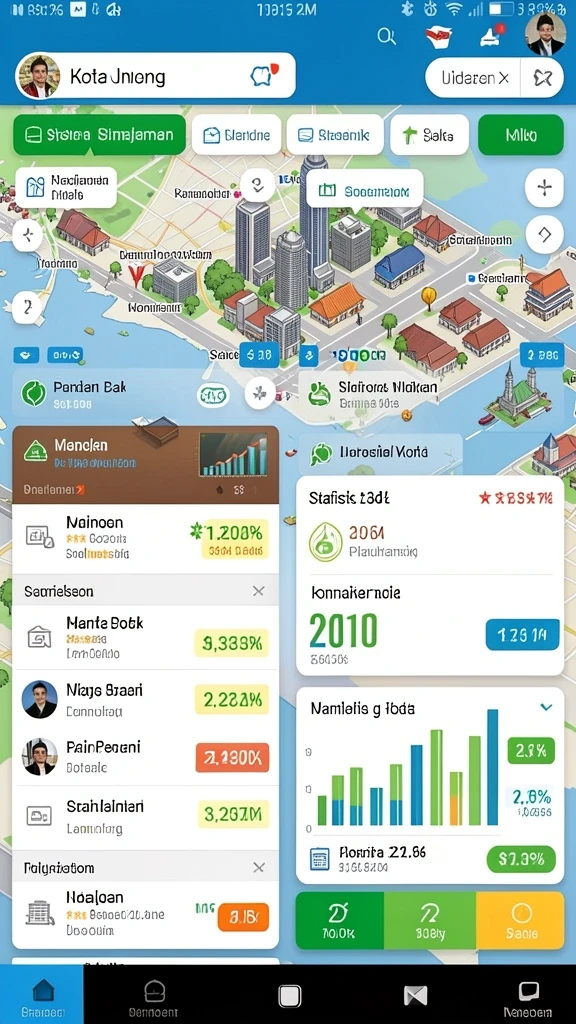The height and width of the screenshot is (1024, 576).
Task: Expand the Namlelis chart dropdown chevron
Action: [547, 707]
